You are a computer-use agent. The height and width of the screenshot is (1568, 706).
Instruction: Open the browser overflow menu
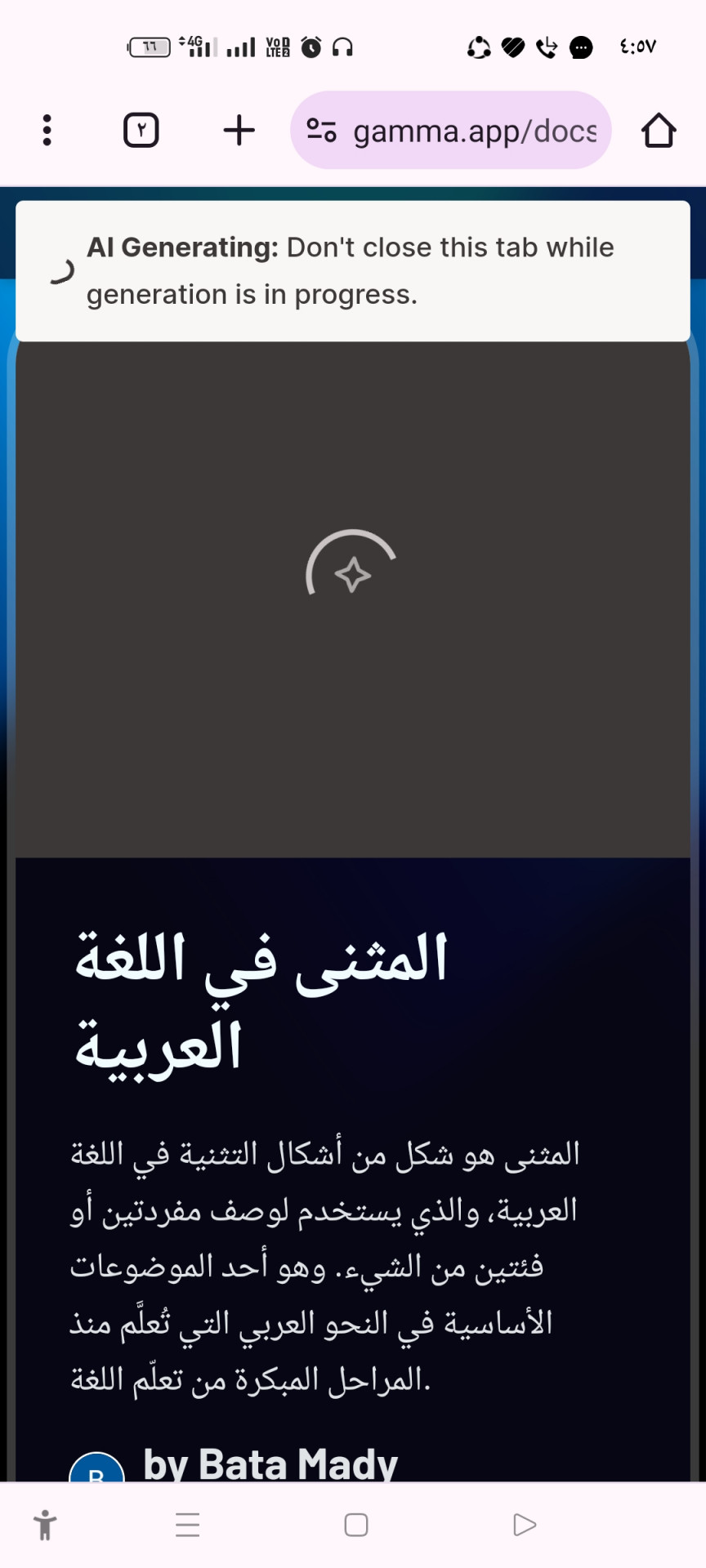[47, 131]
